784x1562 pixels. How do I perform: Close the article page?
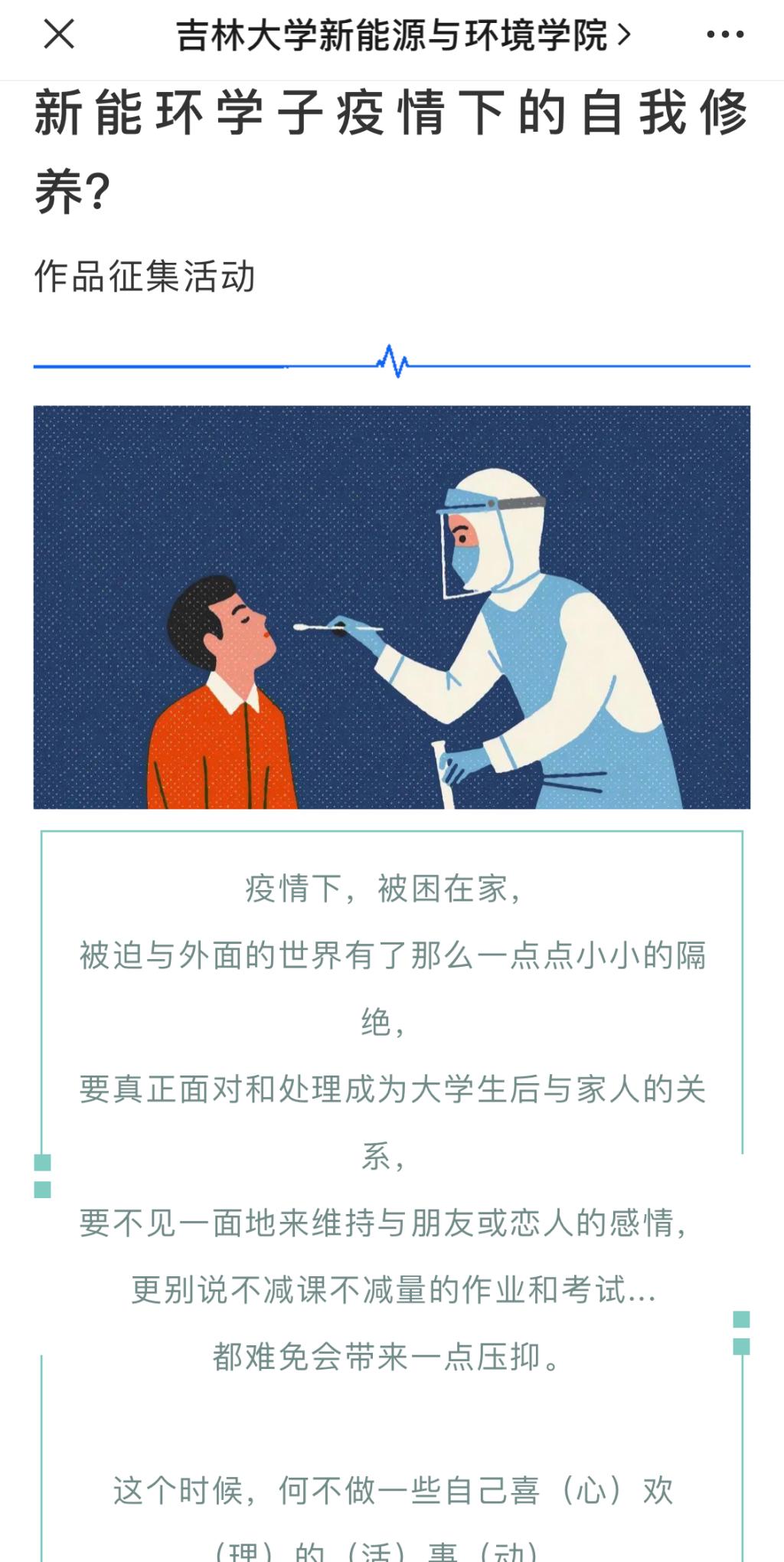click(59, 34)
